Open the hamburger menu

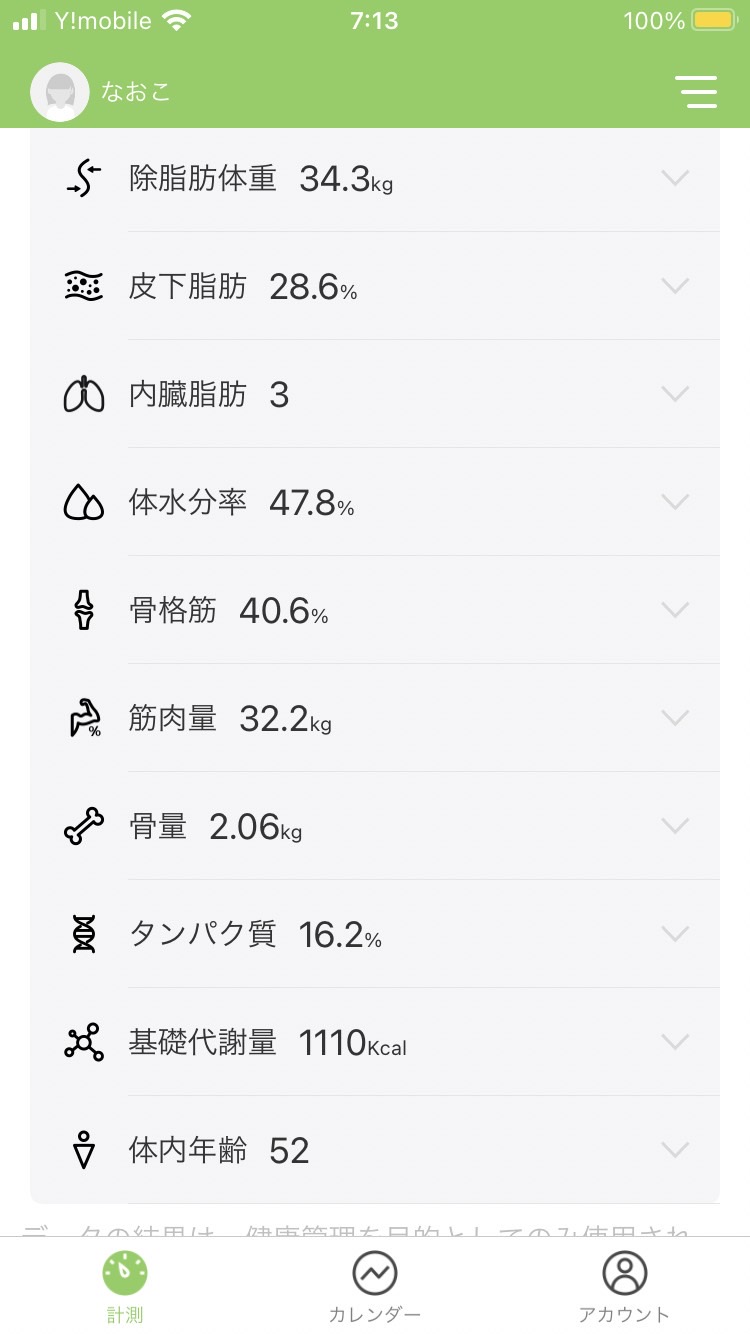(x=696, y=92)
